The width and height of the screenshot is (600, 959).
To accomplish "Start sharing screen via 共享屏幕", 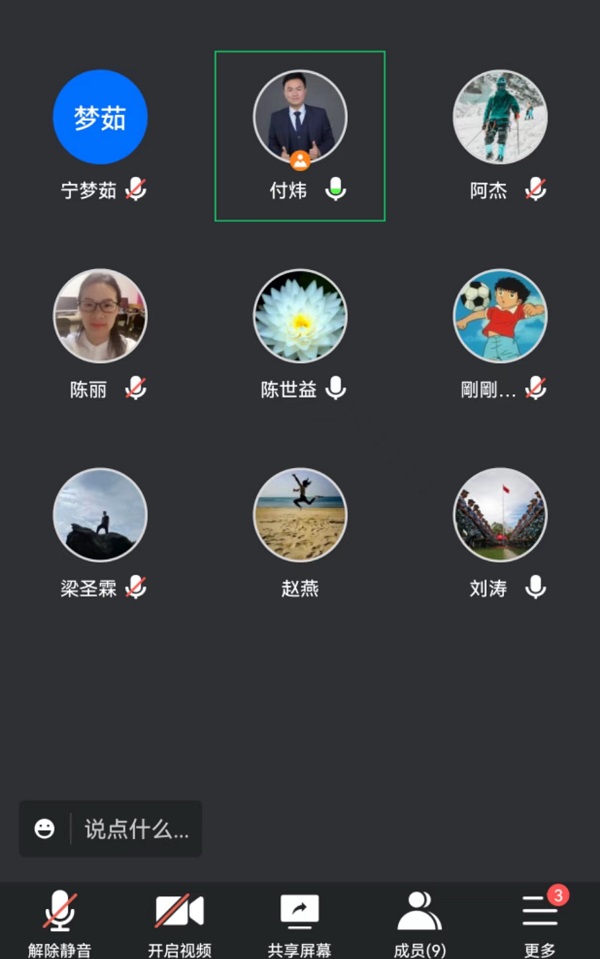I will 299,921.
